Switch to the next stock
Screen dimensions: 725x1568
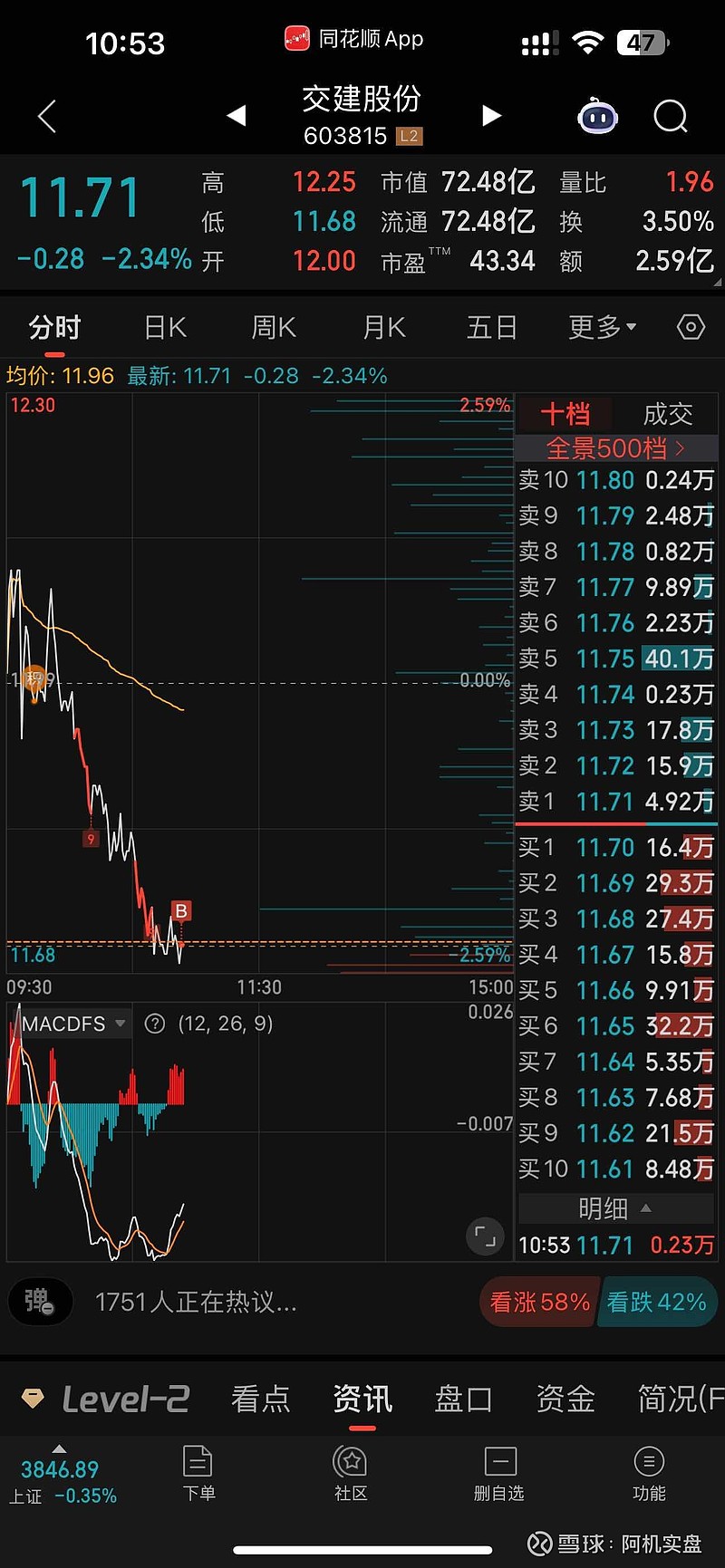coord(491,115)
